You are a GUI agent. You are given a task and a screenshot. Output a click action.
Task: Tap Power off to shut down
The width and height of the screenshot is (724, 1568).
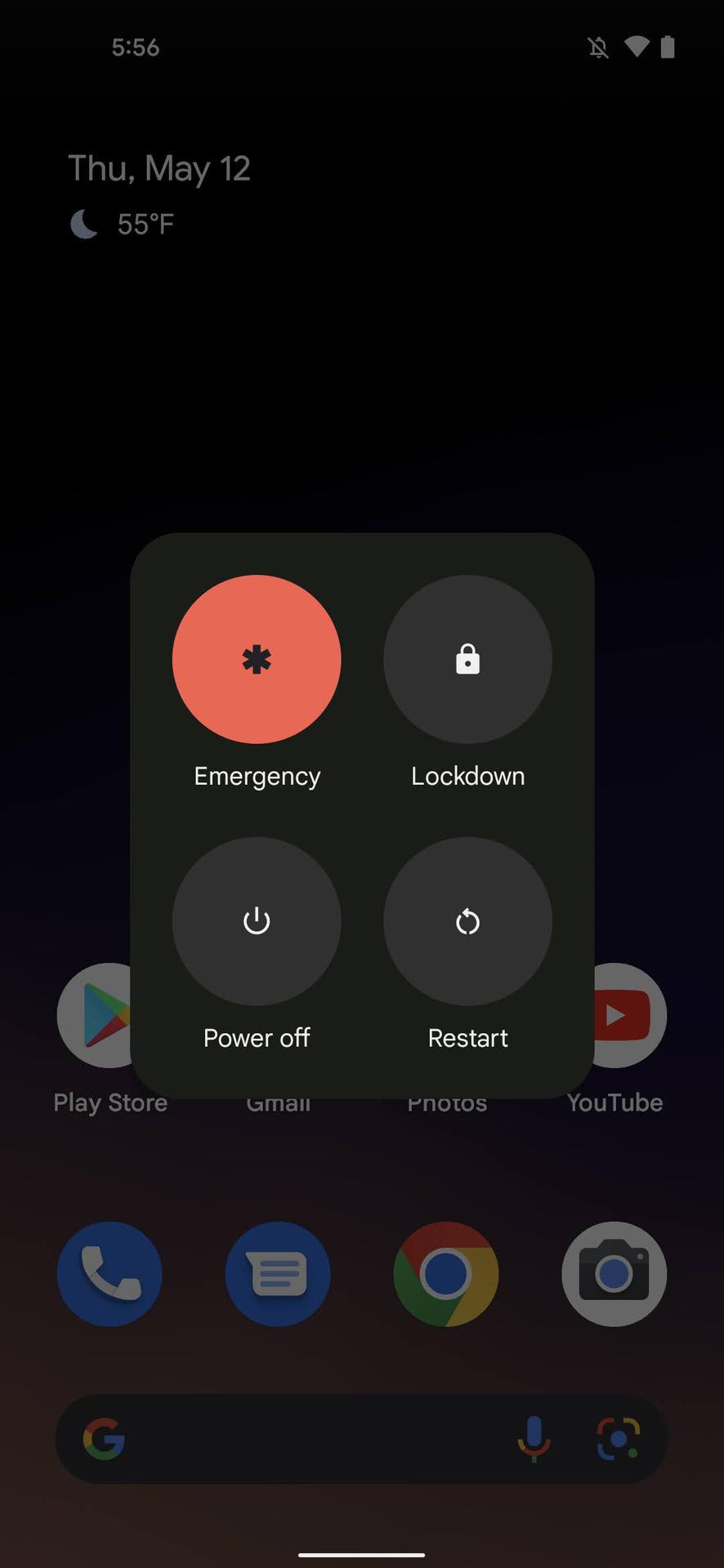[x=256, y=921]
